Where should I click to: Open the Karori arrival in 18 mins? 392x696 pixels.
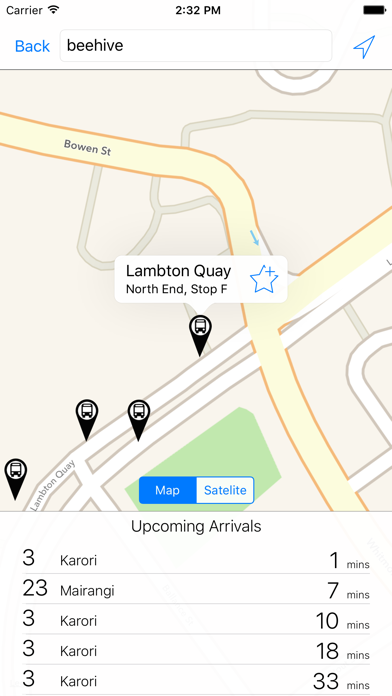click(x=196, y=650)
